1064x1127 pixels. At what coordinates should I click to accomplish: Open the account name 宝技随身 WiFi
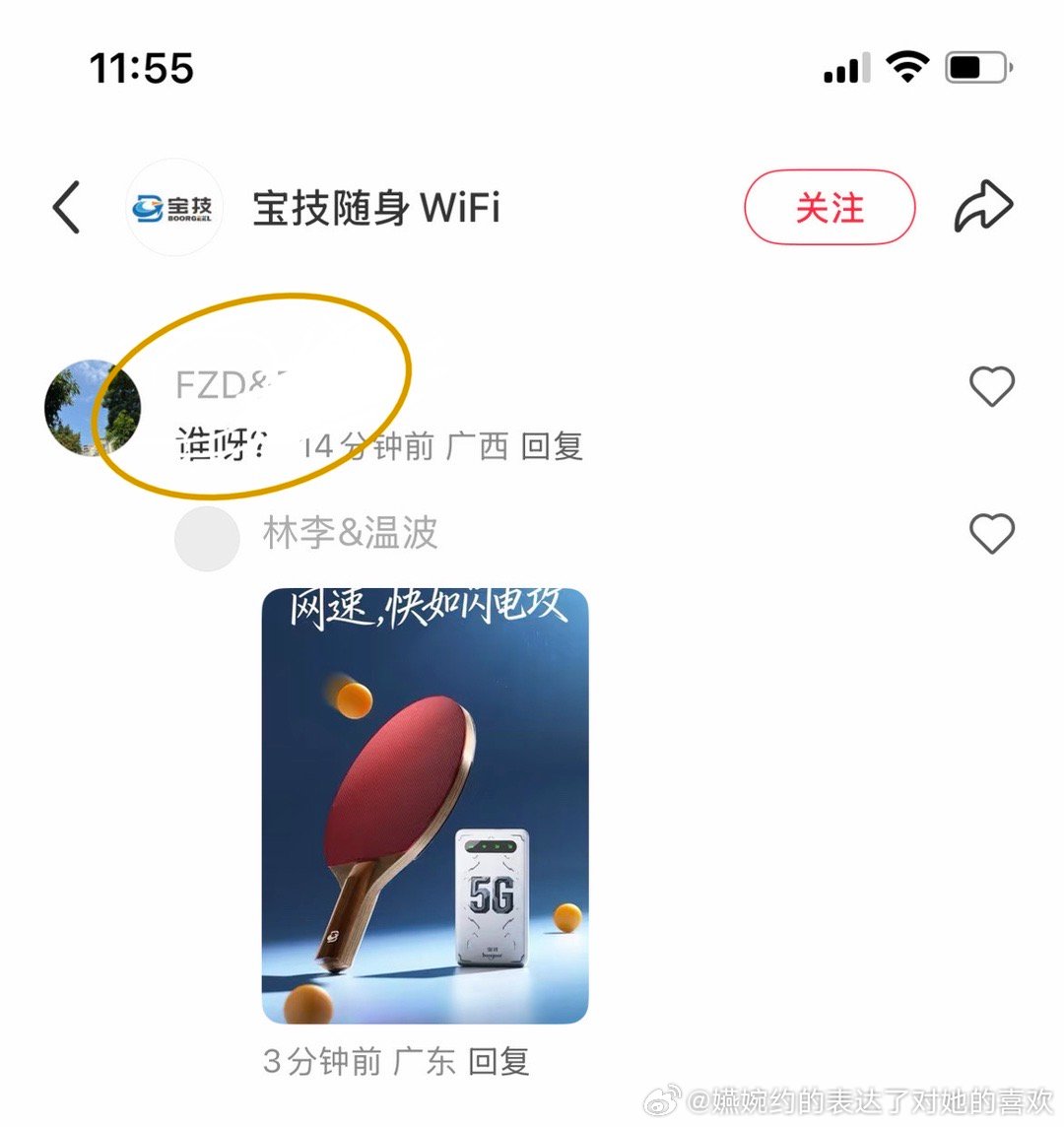[x=377, y=208]
